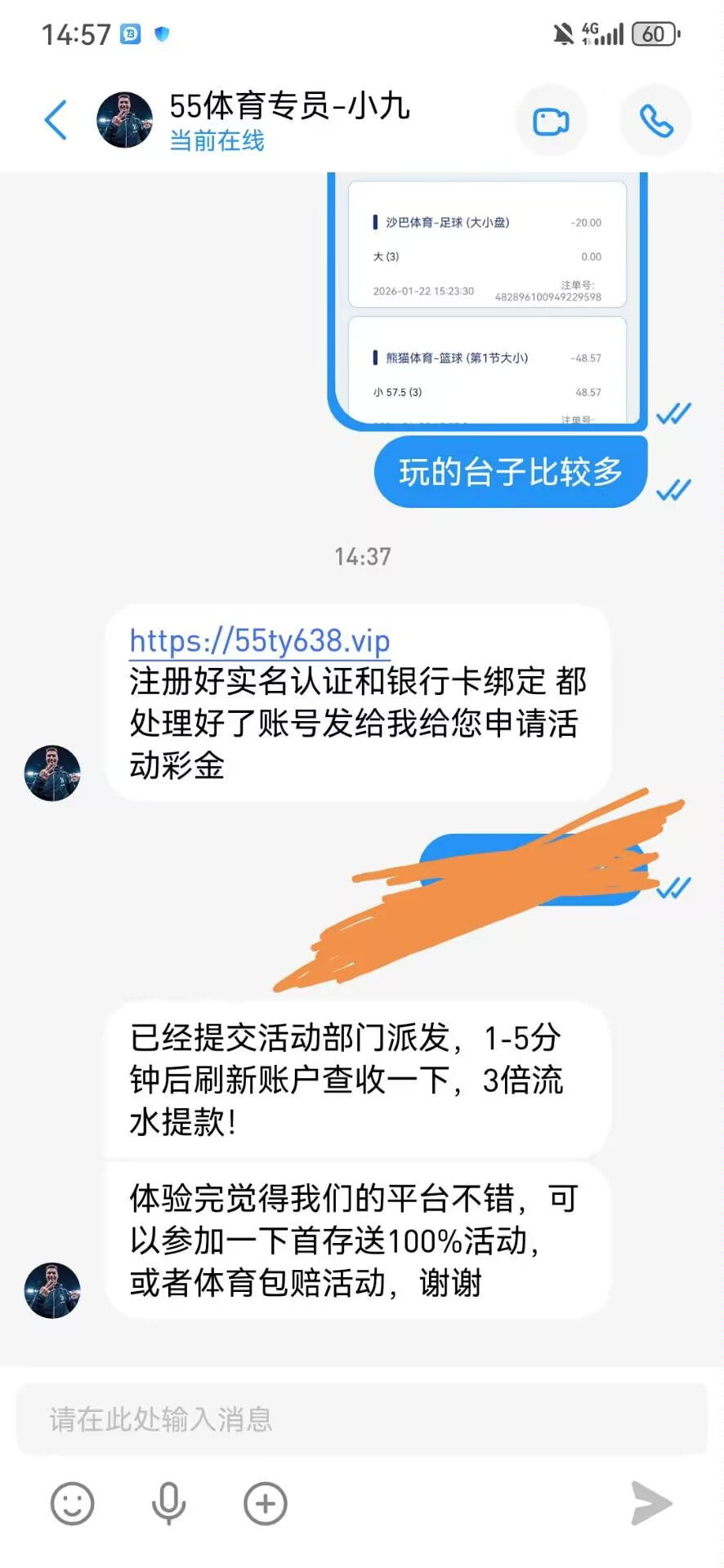This screenshot has width=724, height=1568.
Task: Start a video call with 55体育专员-小九
Action: [x=551, y=121]
